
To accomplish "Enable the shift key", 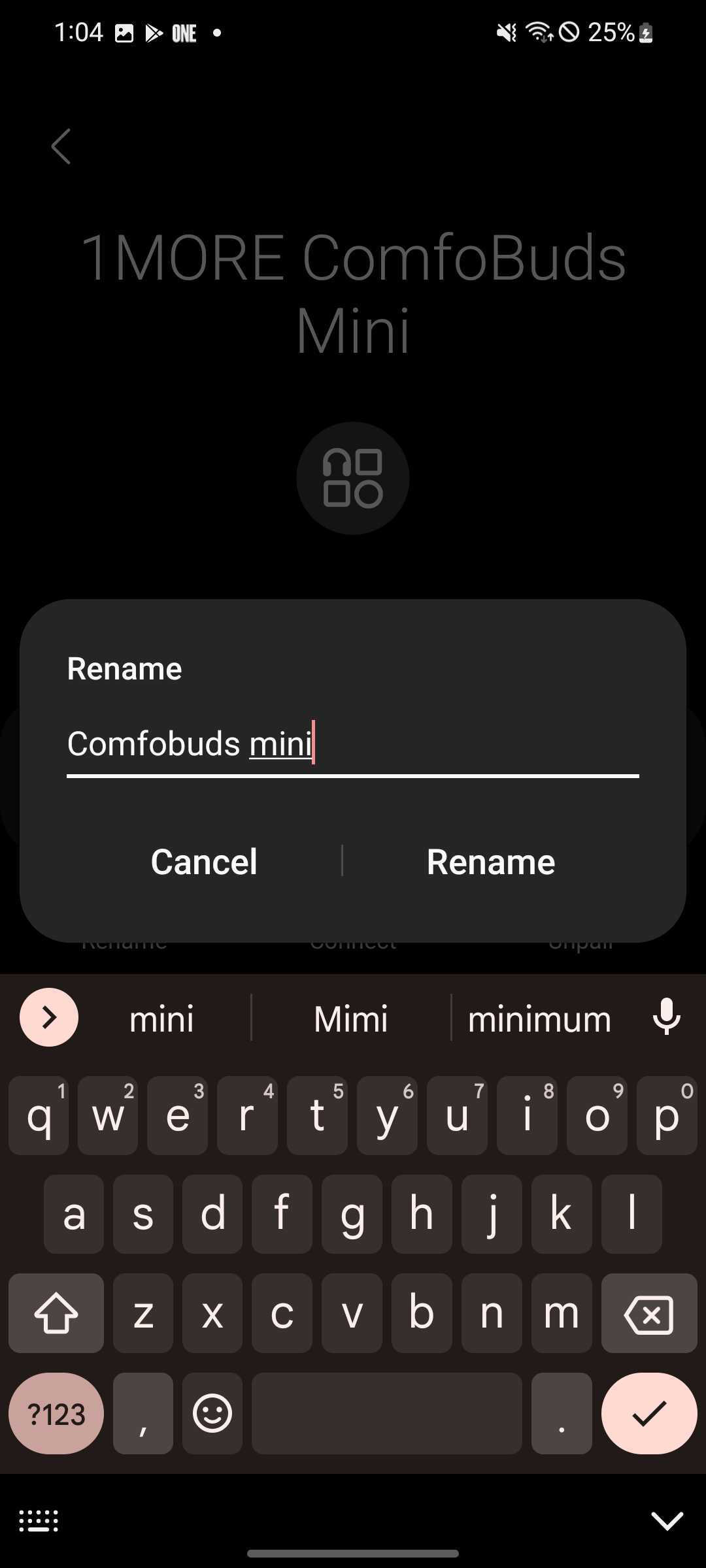I will (x=56, y=1314).
